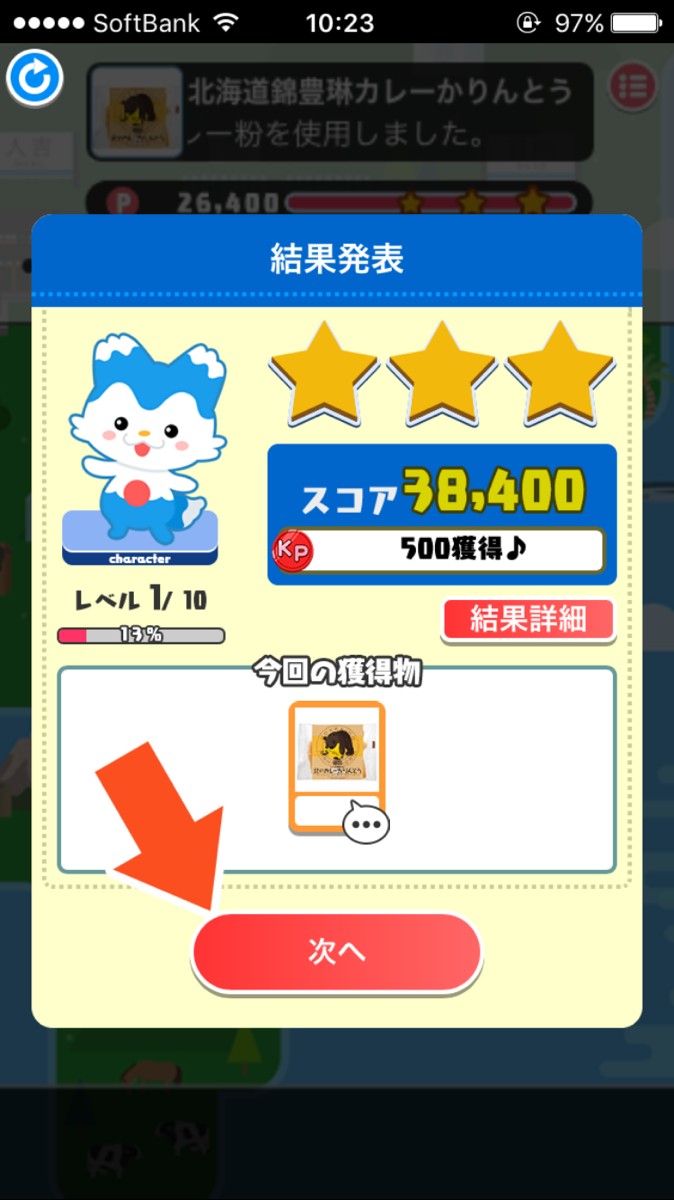Image resolution: width=674 pixels, height=1200 pixels.
Task: Tap the blue refresh arrow icon
Action: [x=36, y=78]
